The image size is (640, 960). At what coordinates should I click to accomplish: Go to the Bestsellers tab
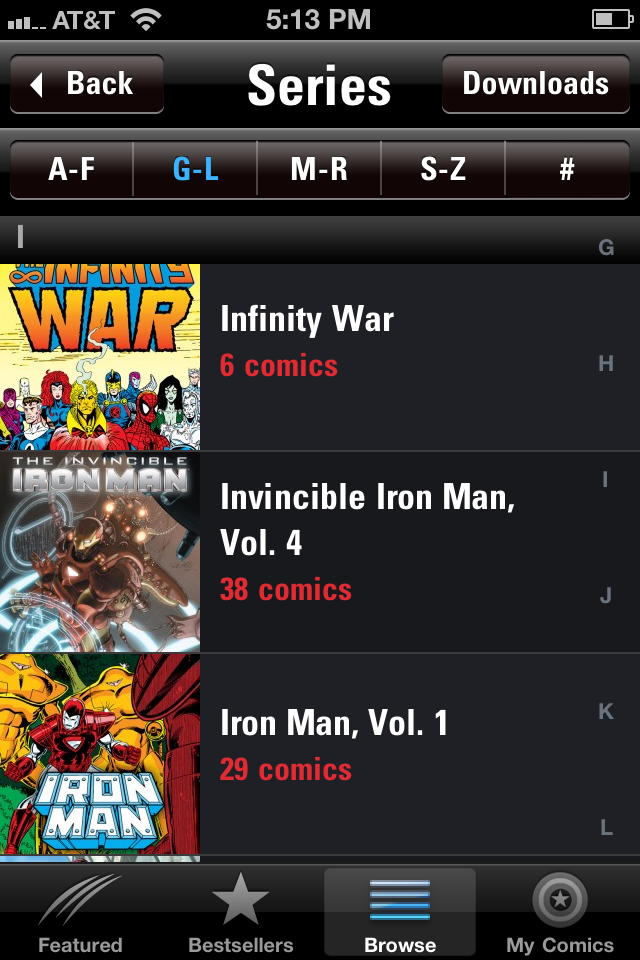(240, 914)
